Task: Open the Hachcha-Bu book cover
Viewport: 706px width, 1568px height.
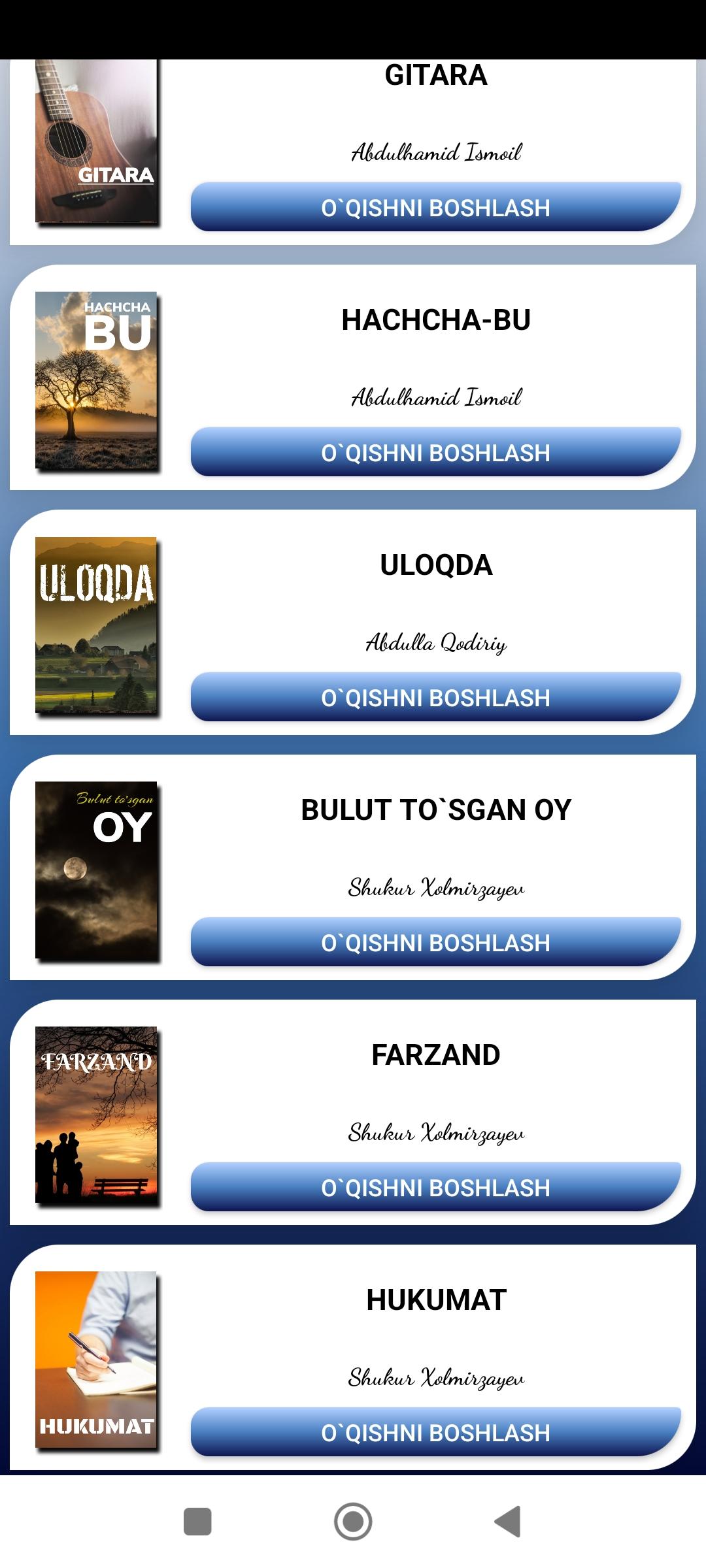Action: (x=96, y=380)
